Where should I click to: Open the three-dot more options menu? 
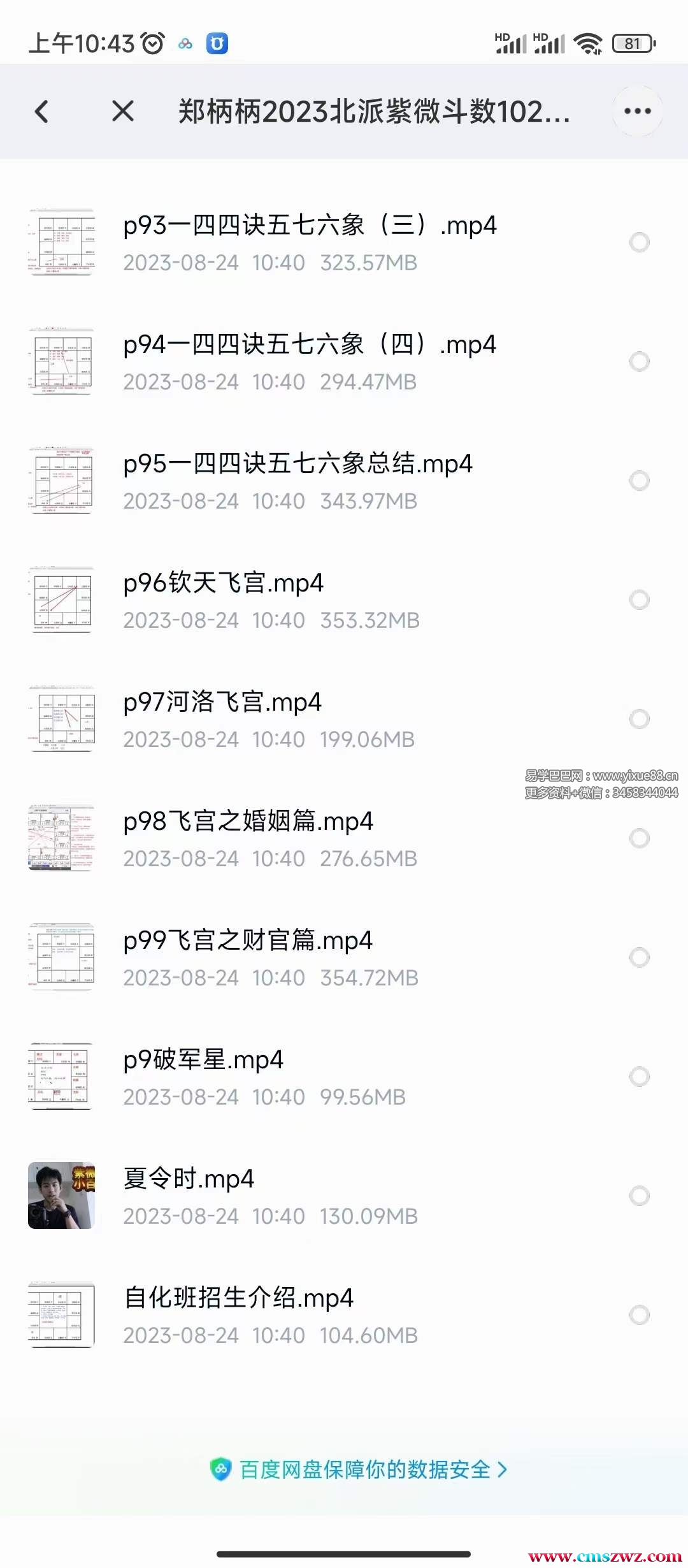[x=637, y=112]
